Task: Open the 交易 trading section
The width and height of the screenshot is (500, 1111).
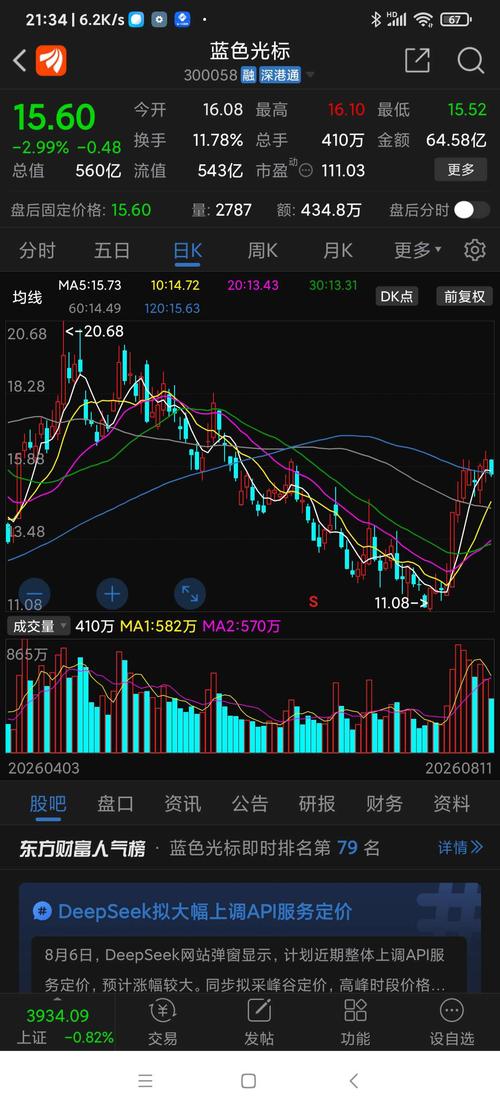Action: coord(162,1022)
